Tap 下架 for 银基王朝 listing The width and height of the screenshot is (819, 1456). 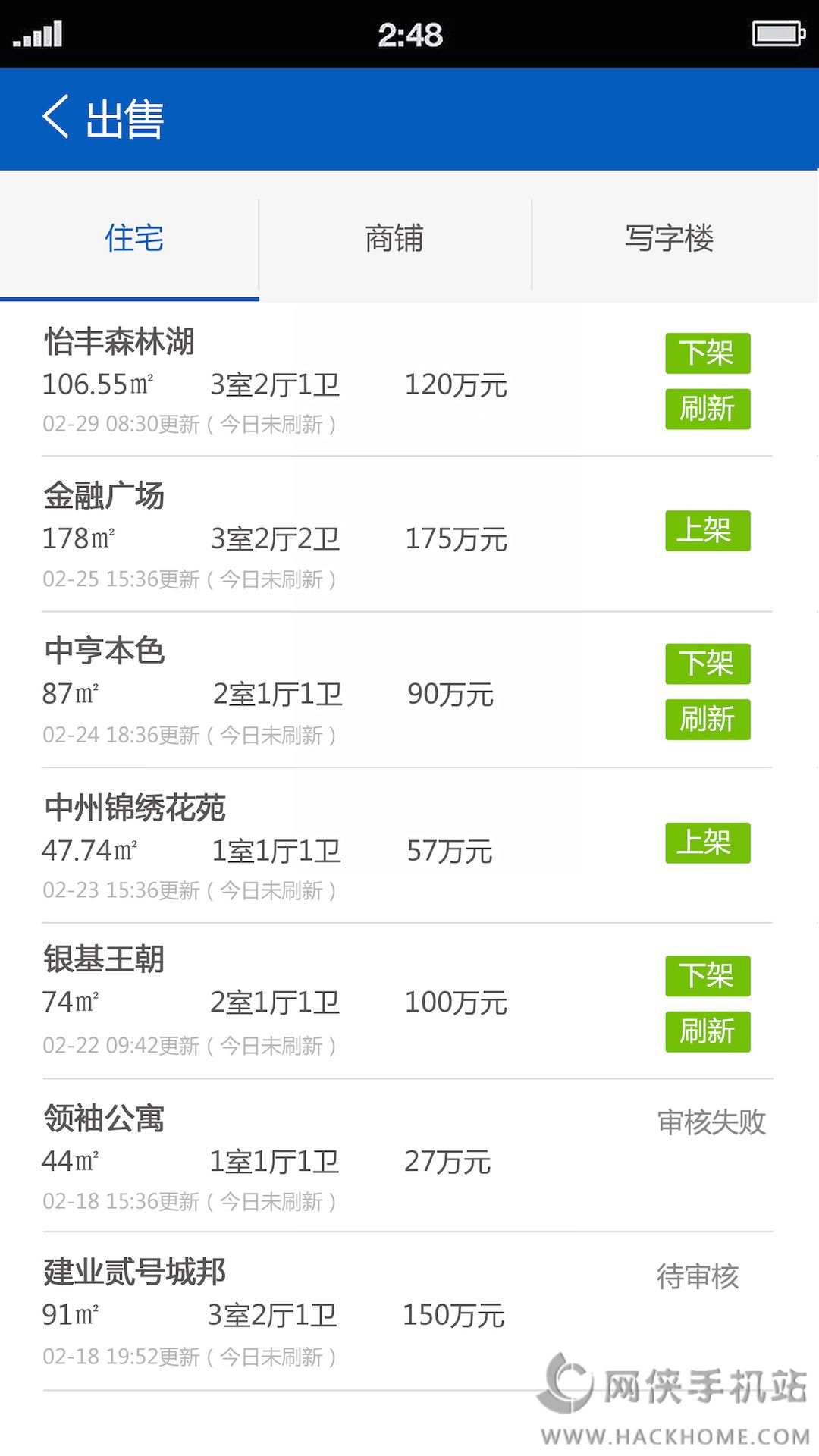pyautogui.click(x=708, y=976)
